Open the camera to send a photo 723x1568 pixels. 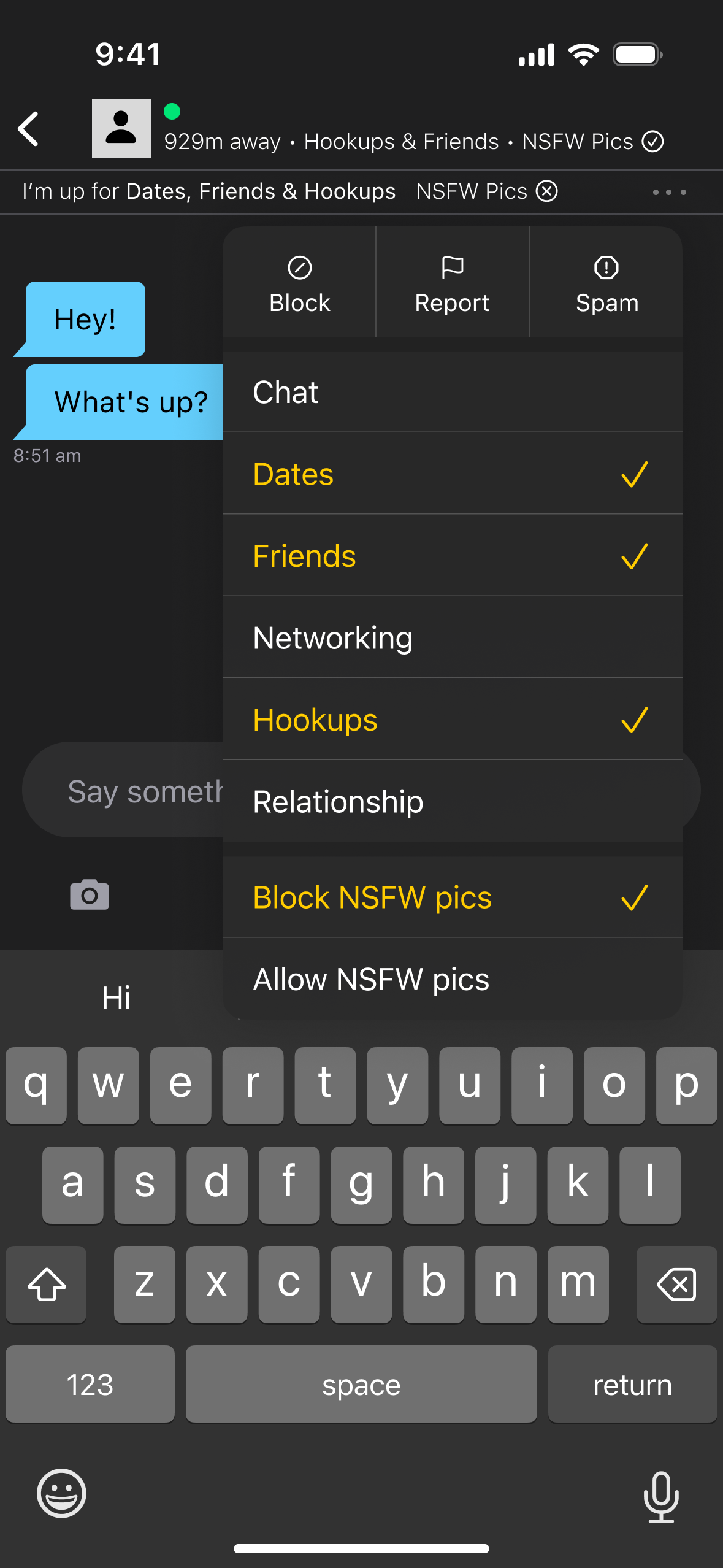(90, 895)
